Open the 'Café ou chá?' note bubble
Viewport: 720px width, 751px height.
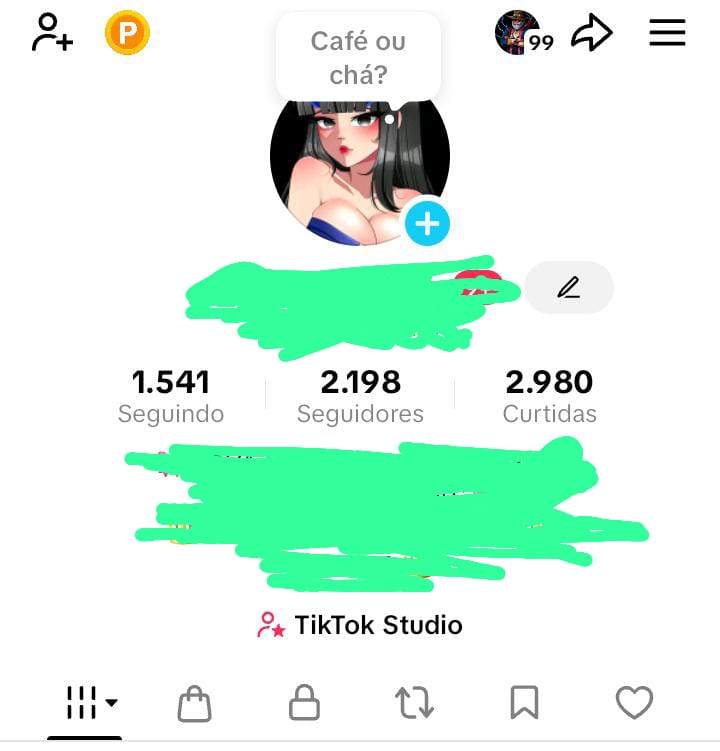coord(357,58)
